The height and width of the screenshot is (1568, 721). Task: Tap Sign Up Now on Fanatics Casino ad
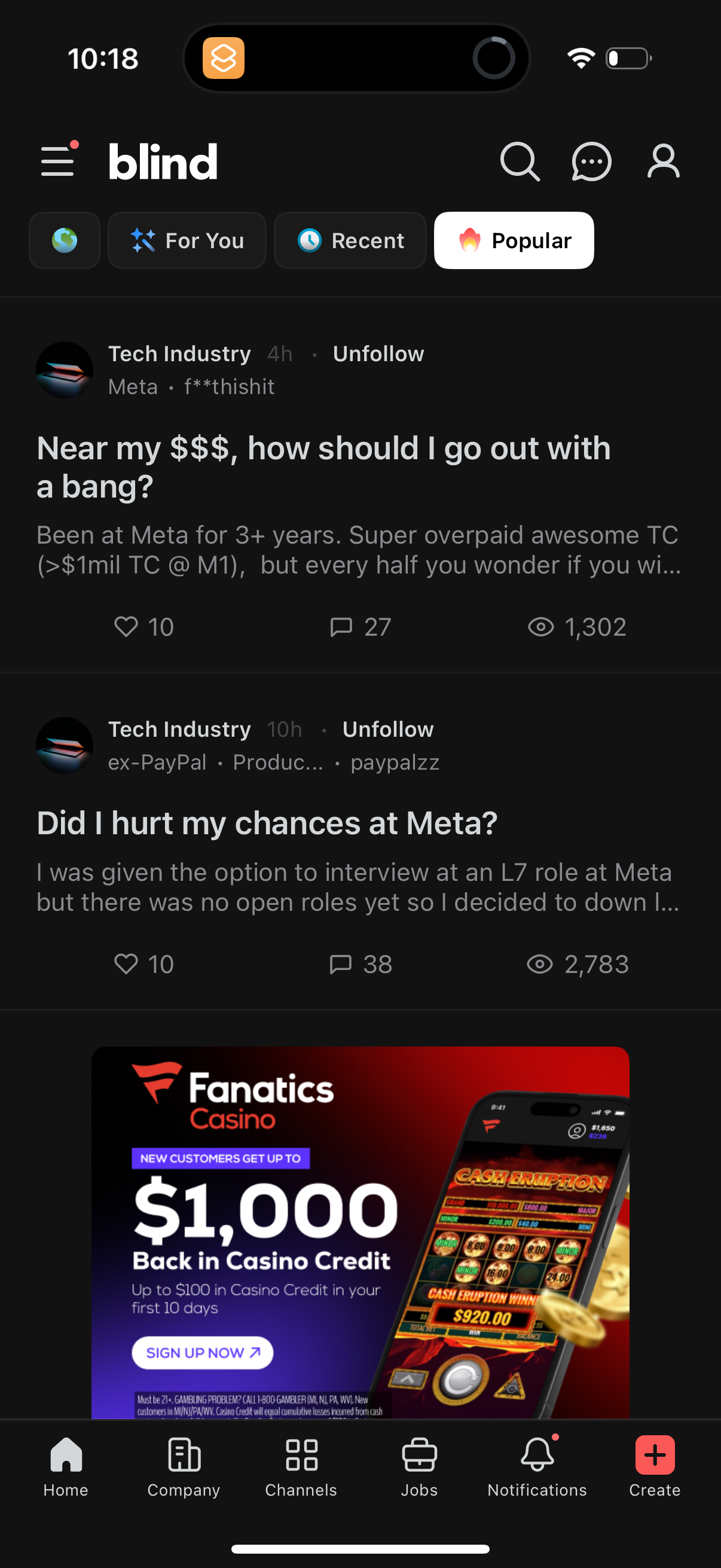pos(200,1353)
